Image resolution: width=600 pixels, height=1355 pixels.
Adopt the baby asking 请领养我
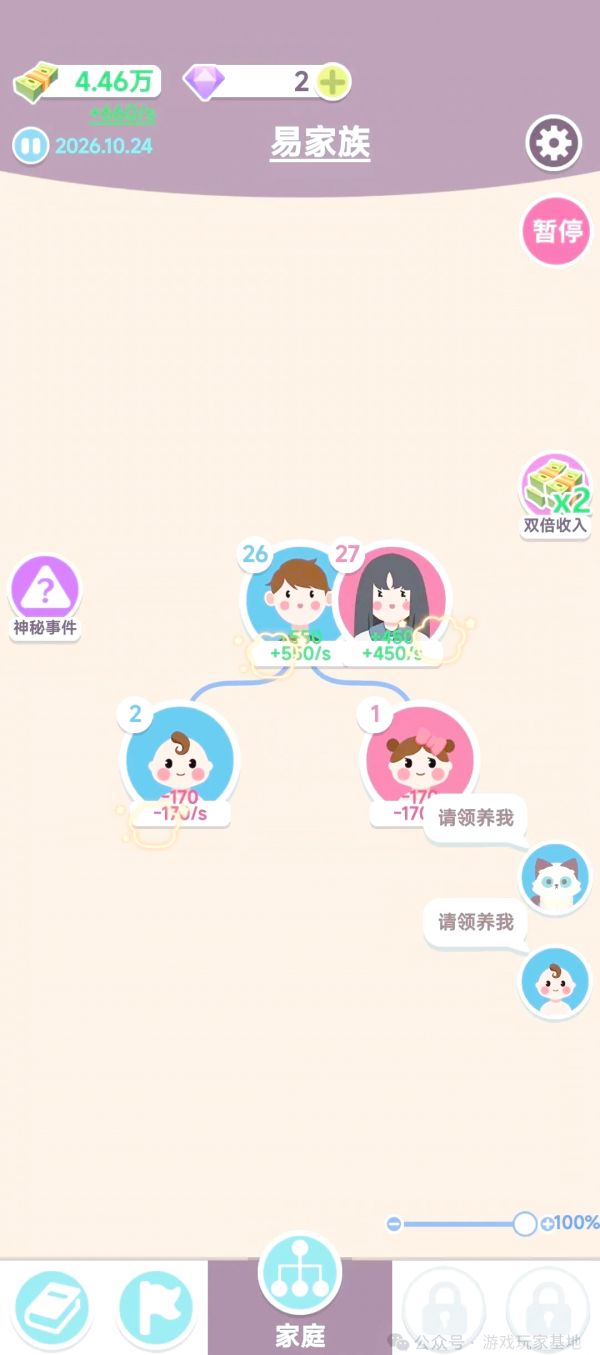(x=555, y=982)
